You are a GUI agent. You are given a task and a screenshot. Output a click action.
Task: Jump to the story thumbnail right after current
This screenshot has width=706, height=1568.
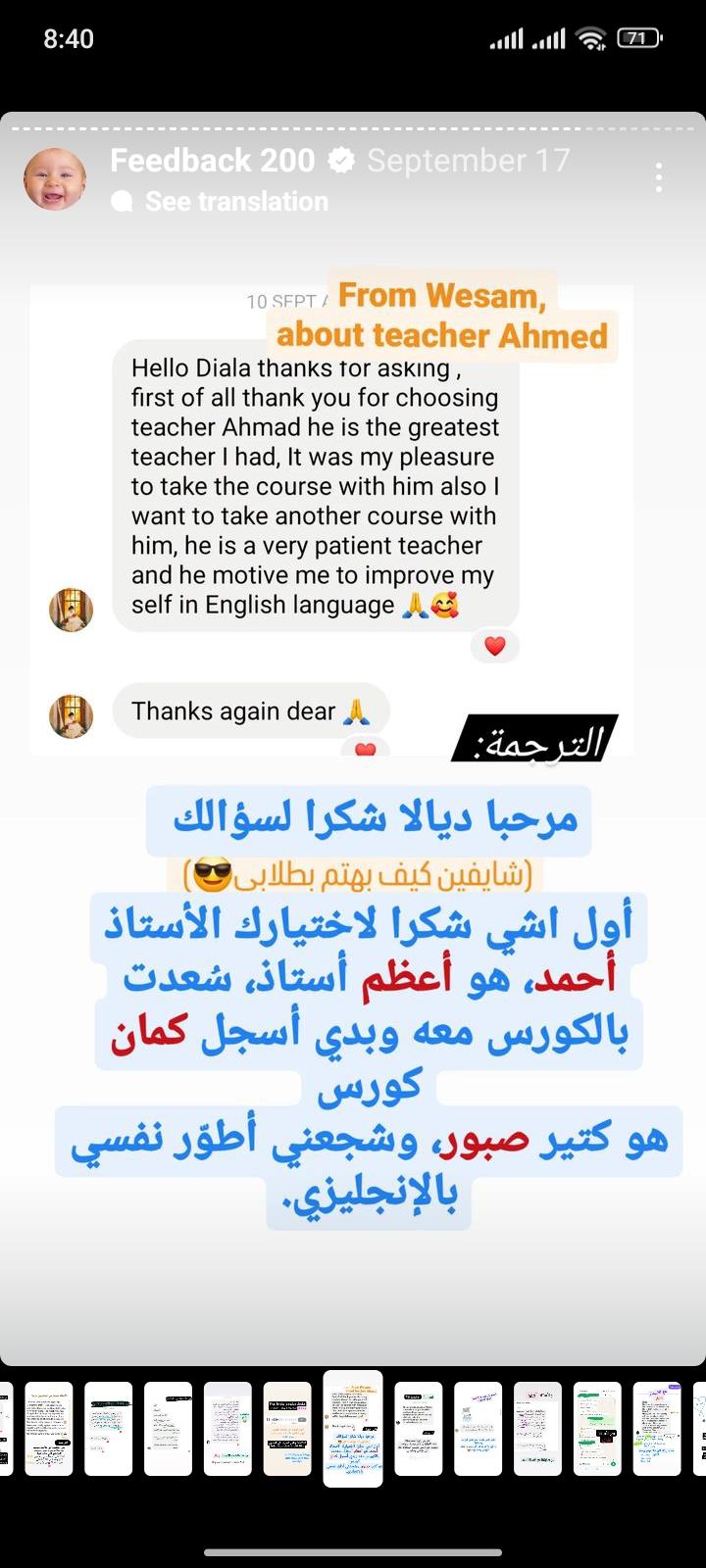coord(419,1429)
